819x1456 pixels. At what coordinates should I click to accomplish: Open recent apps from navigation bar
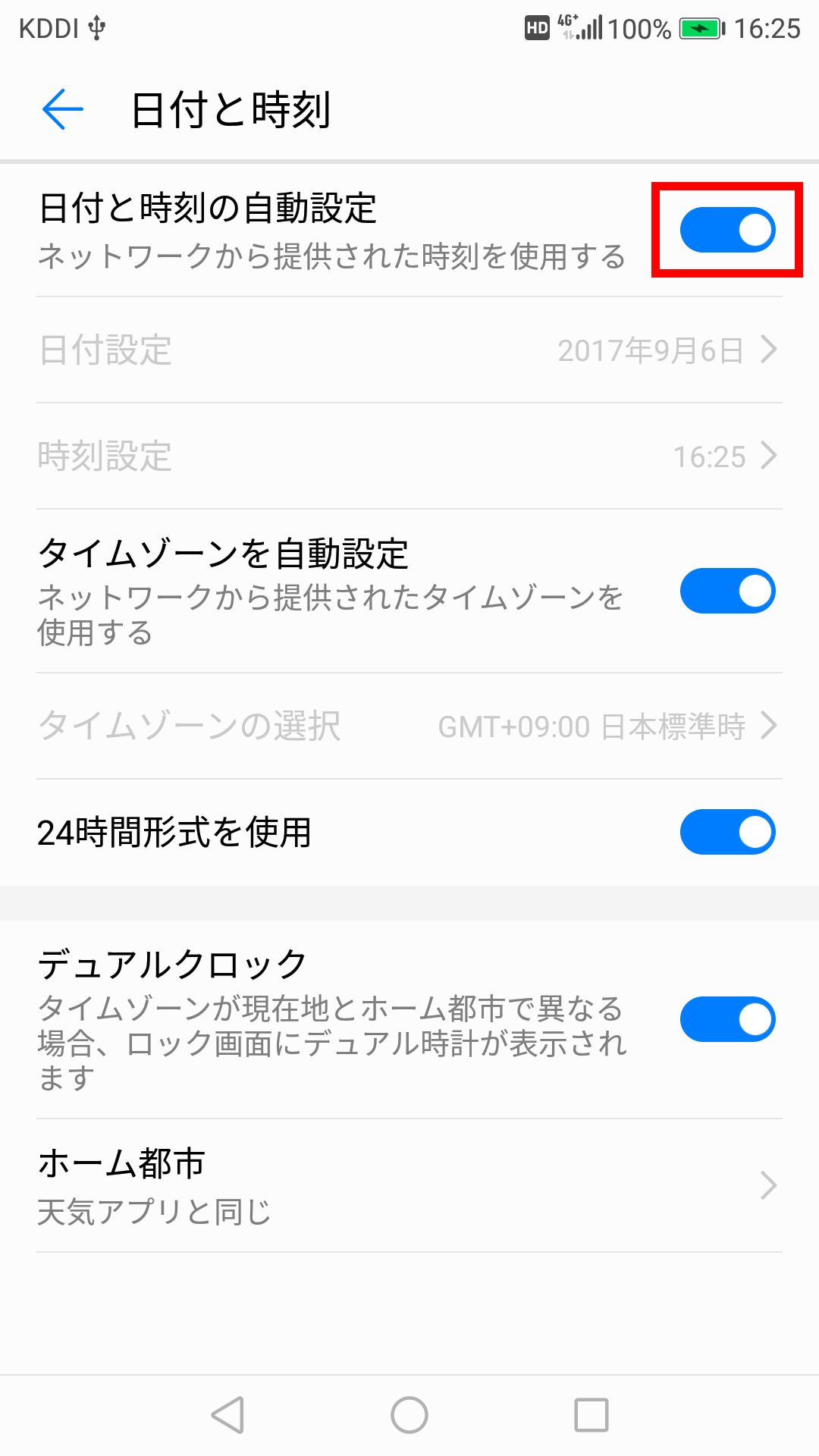point(591,1415)
